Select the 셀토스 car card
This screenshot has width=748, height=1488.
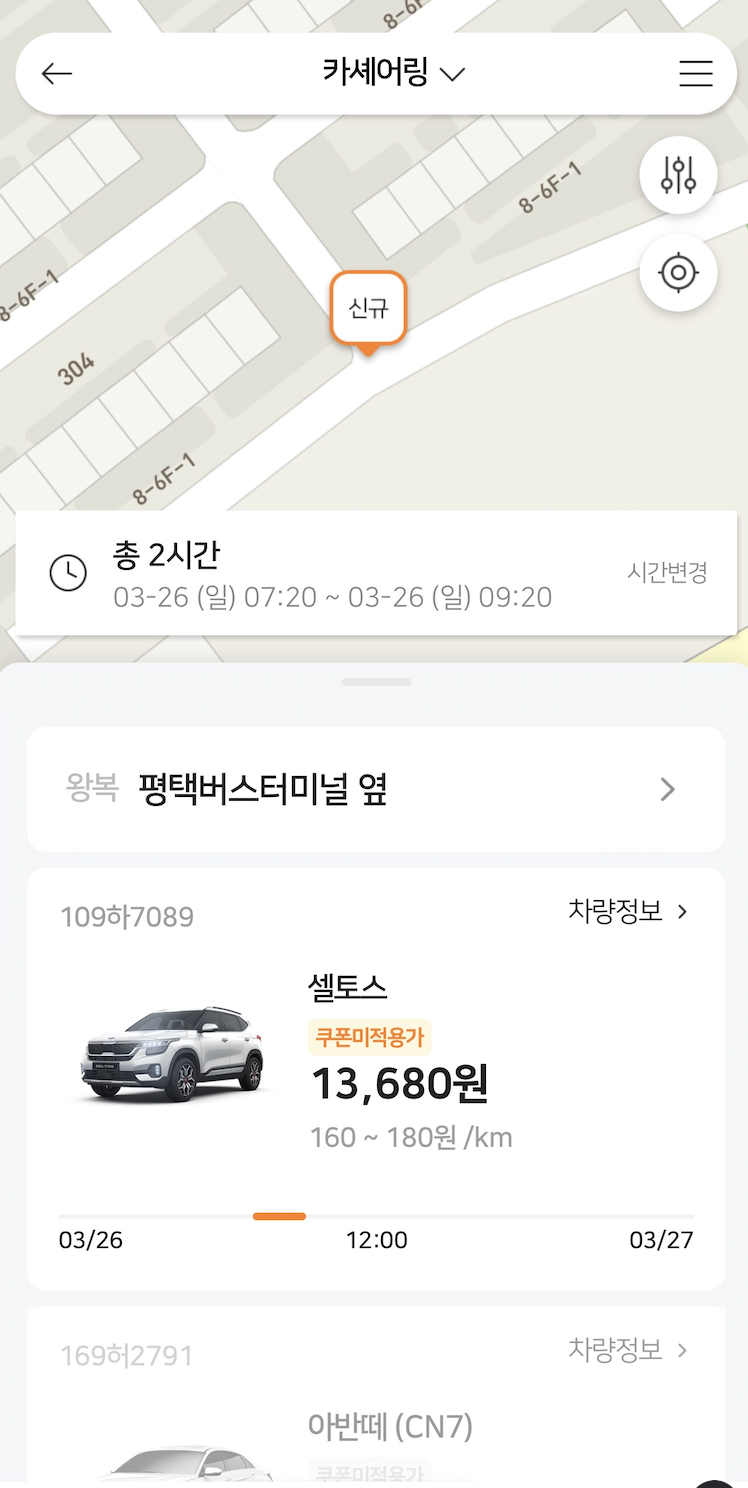point(376,1079)
